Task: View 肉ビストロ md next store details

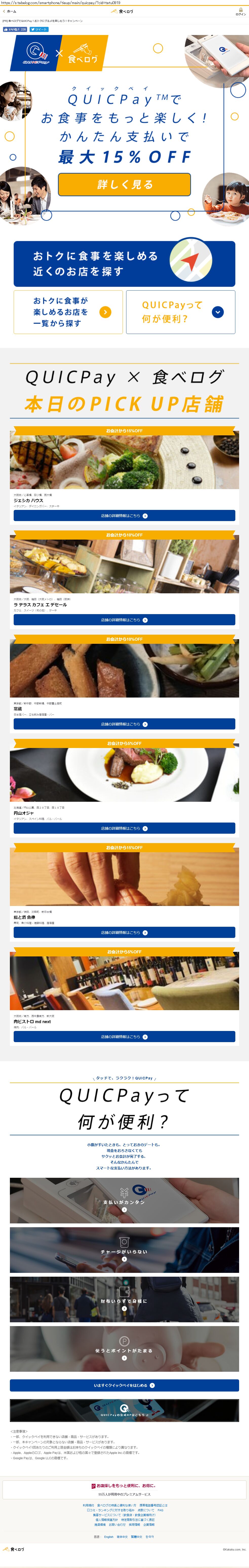Action: tap(124, 1037)
